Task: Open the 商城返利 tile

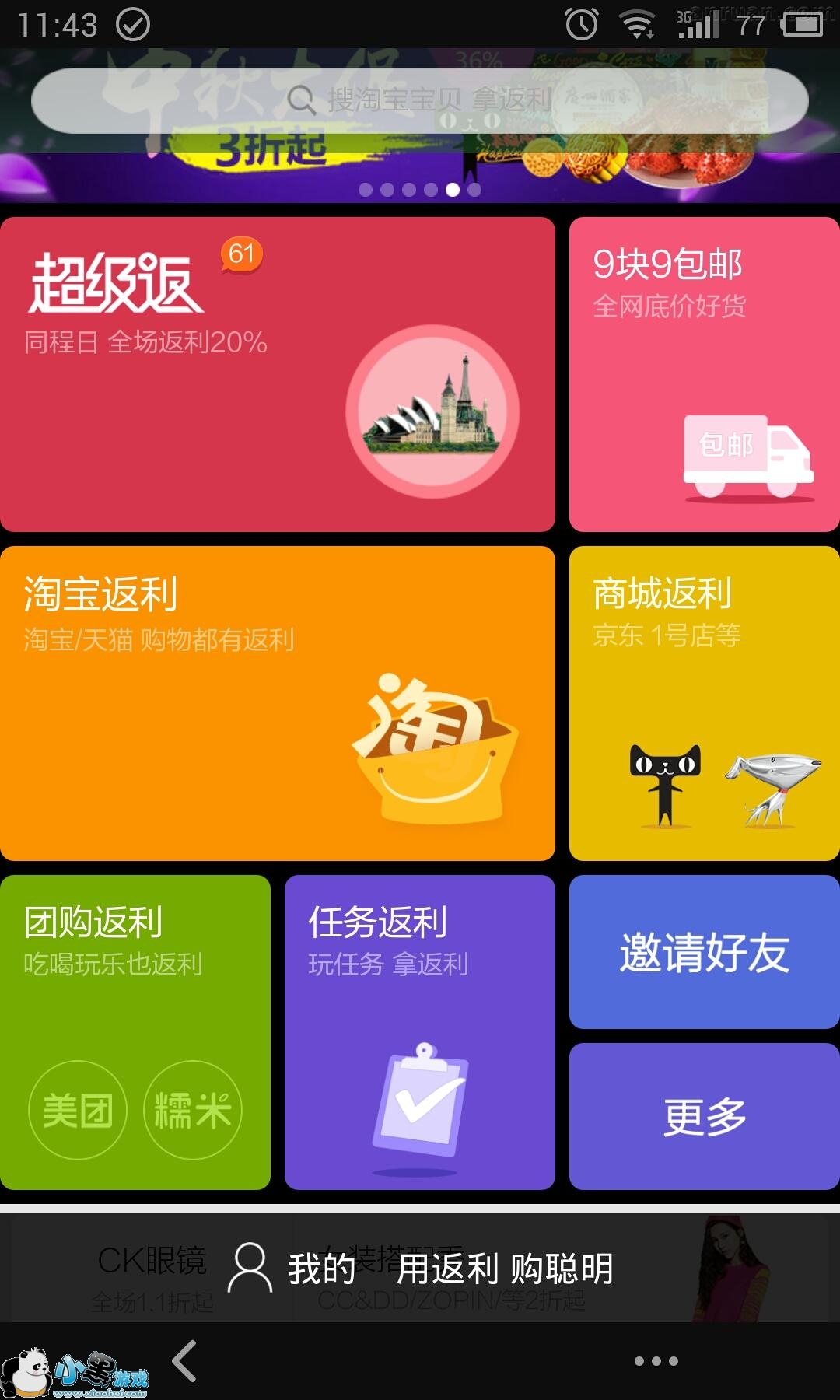Action: pos(705,703)
